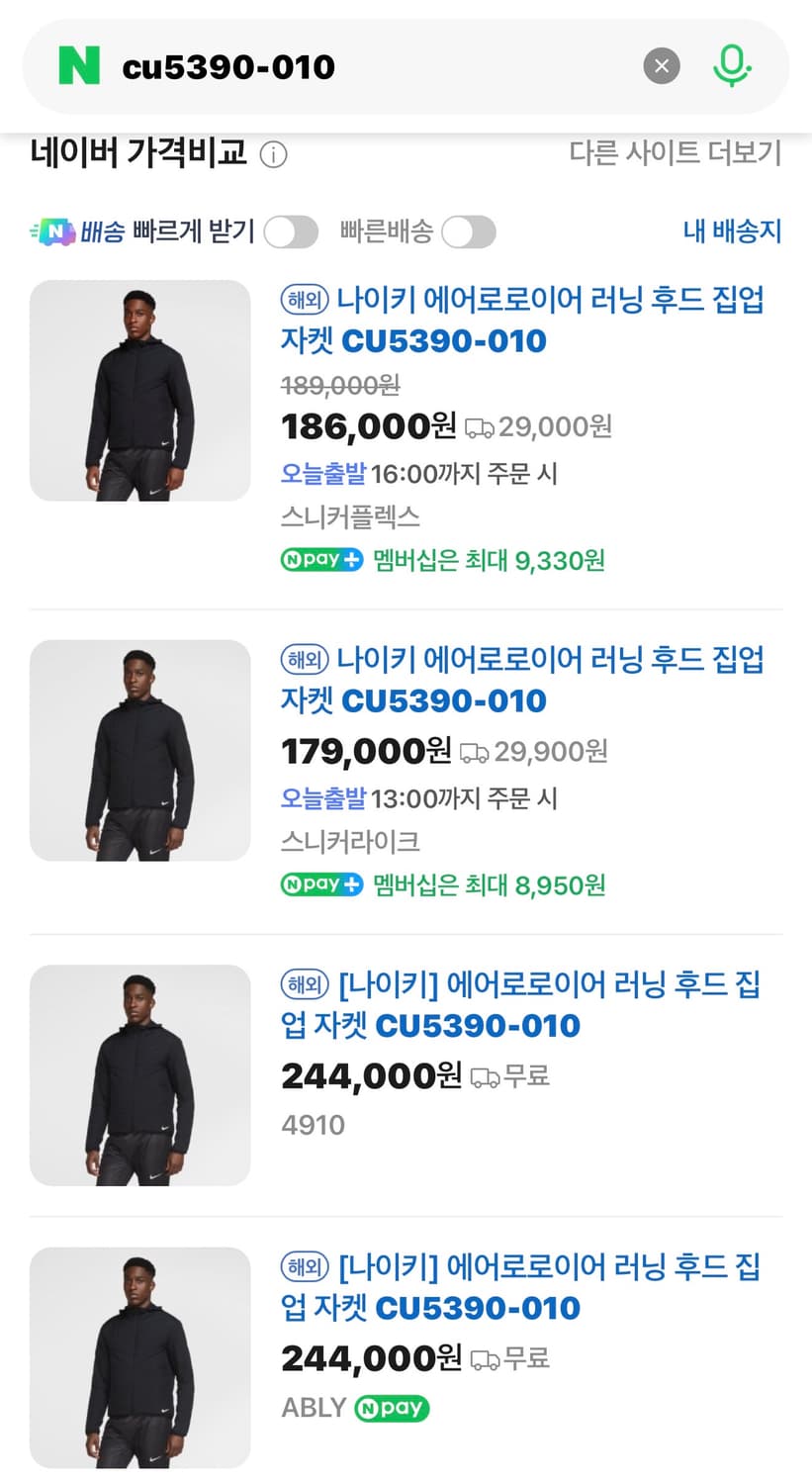Open the info icon next to 네이버 가격비교
This screenshot has width=812, height=1484.
tap(273, 154)
